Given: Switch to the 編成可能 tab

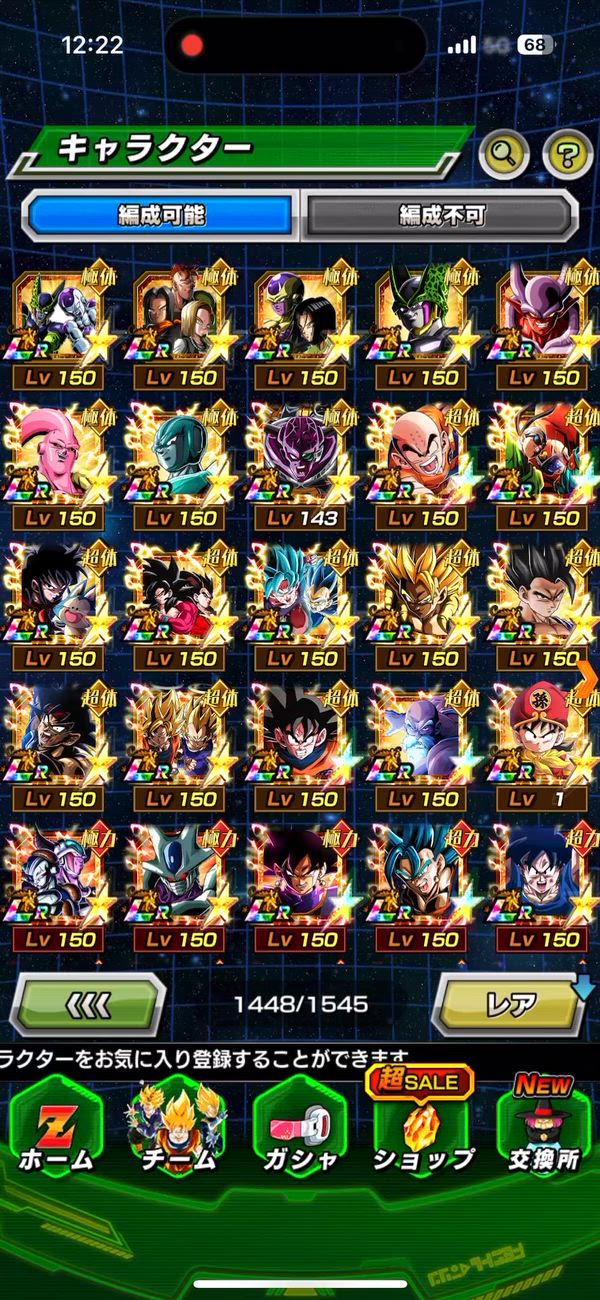Looking at the screenshot, I should point(160,214).
